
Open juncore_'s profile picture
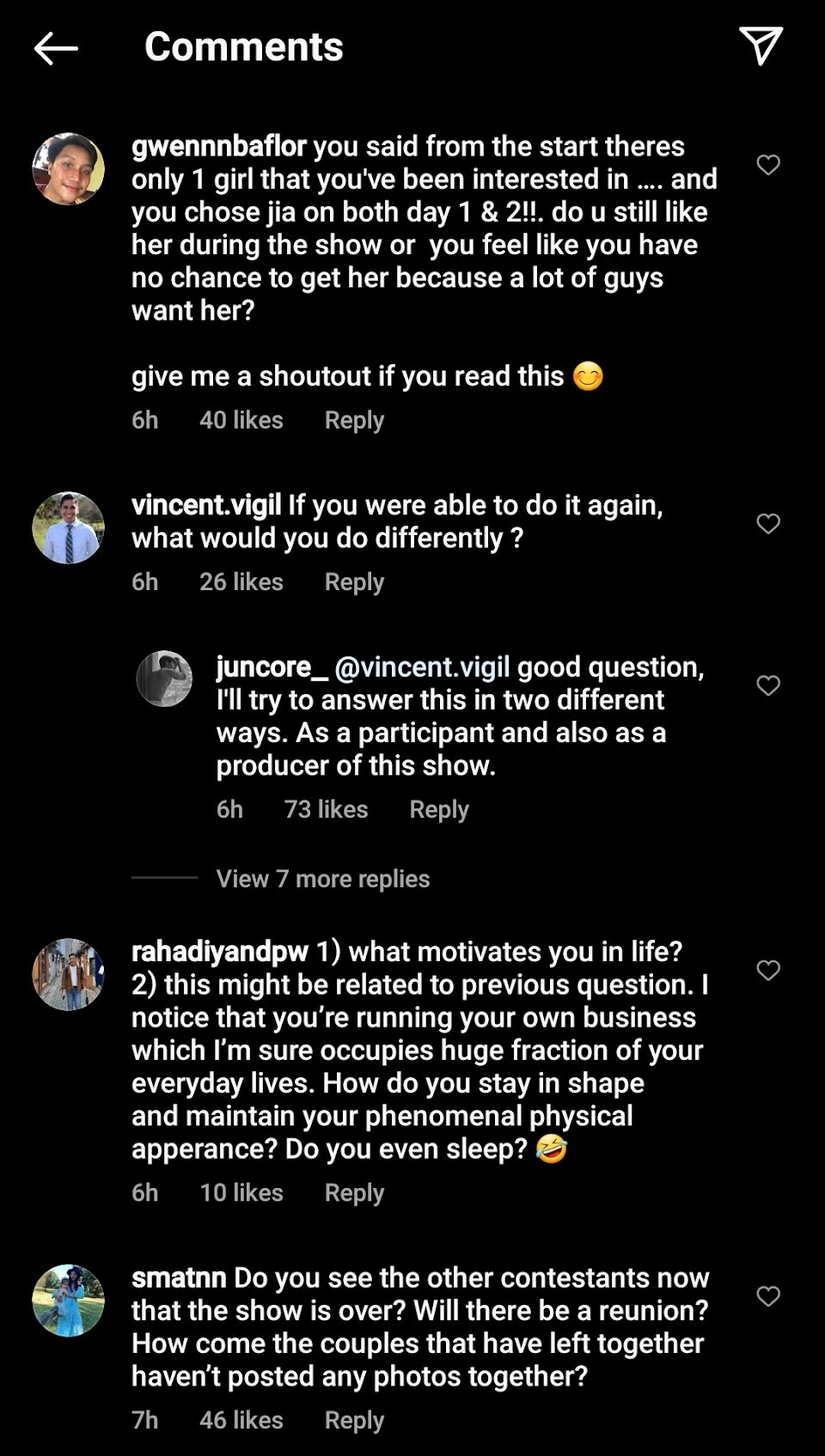click(x=164, y=679)
